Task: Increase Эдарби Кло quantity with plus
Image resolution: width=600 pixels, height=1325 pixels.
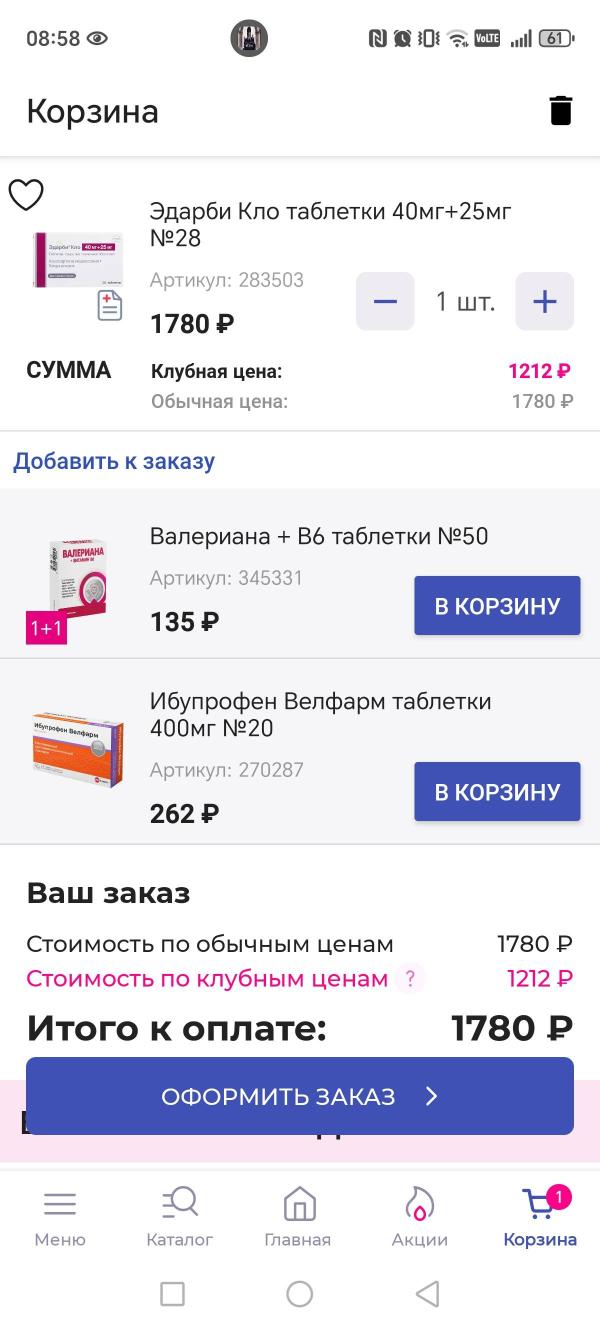Action: (544, 301)
